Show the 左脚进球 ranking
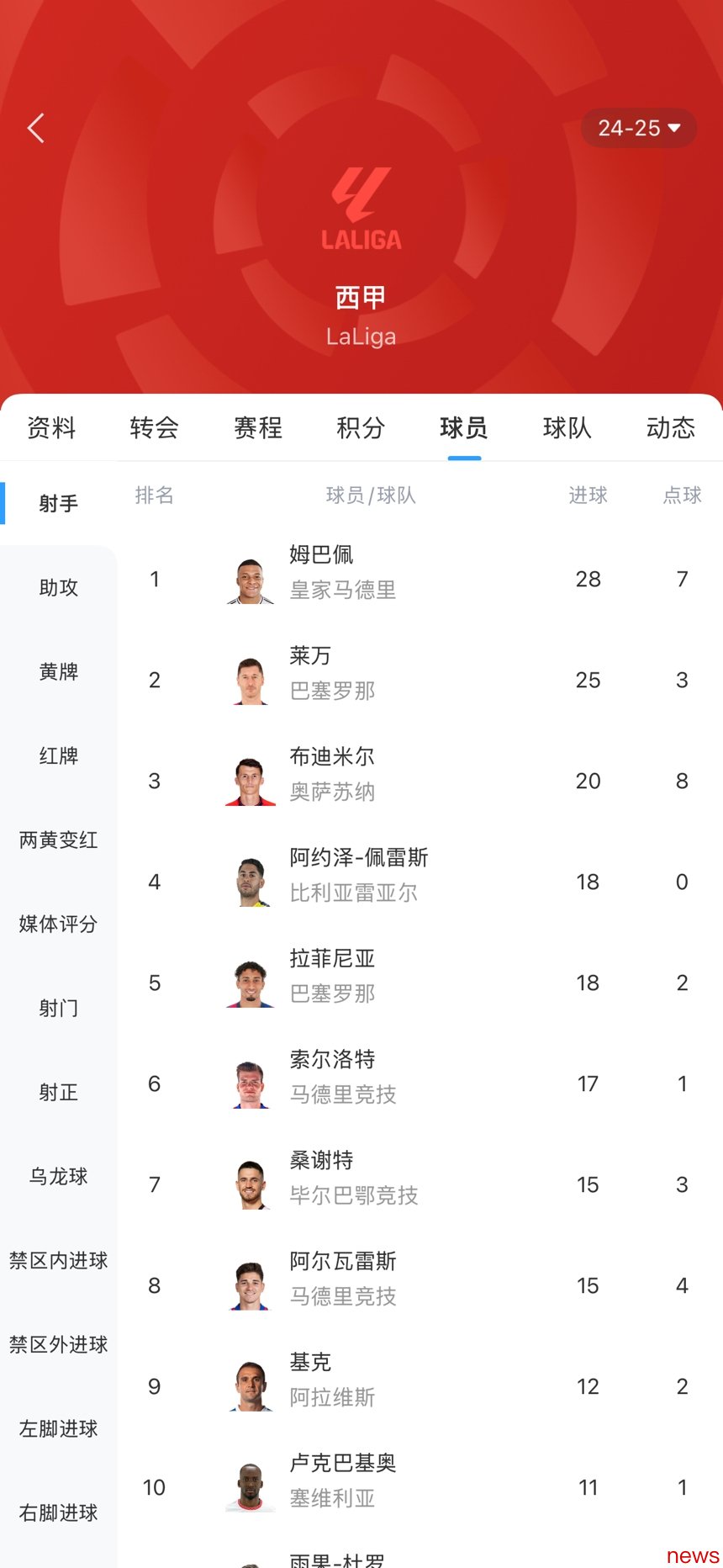Screen dimensions: 723x1568 [x=59, y=1428]
